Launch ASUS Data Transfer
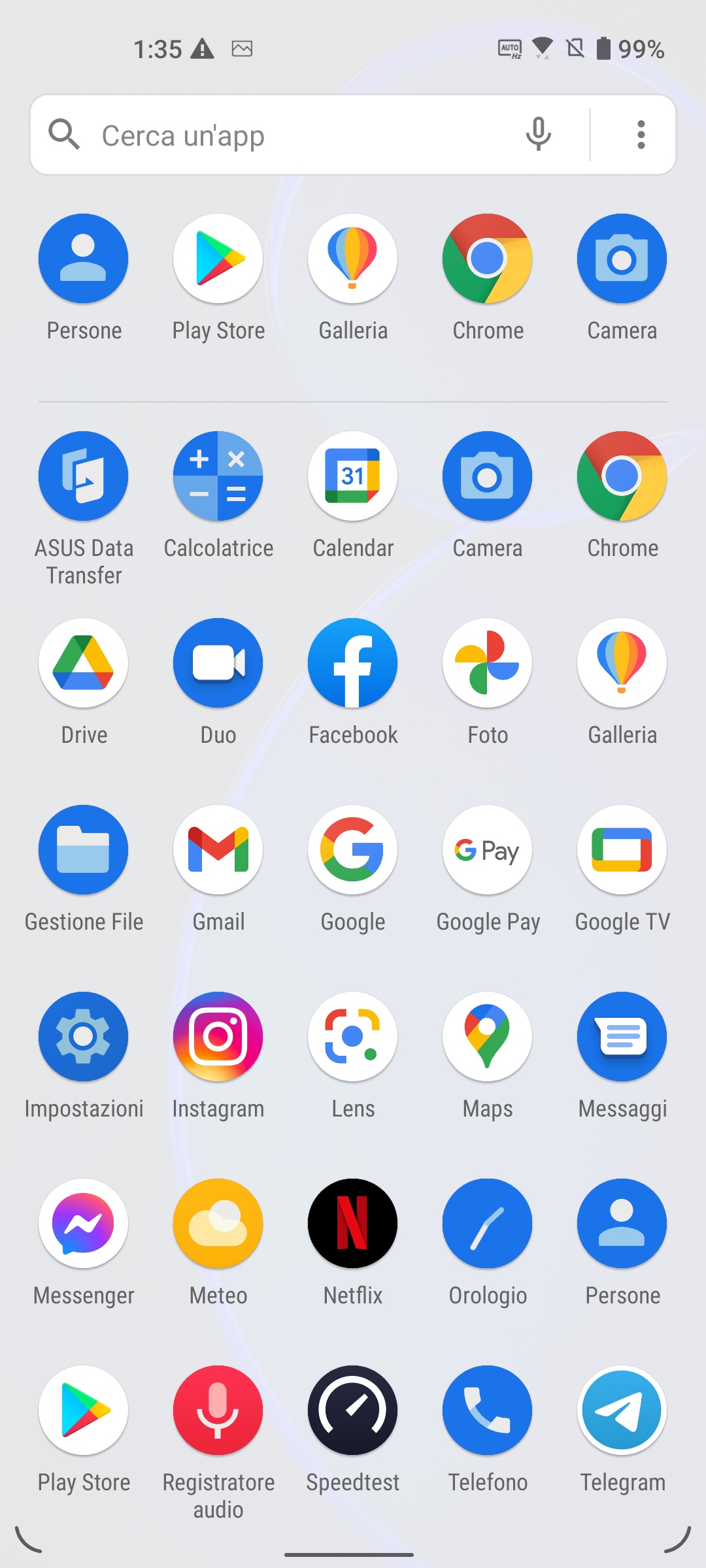This screenshot has width=706, height=1568. 84,476
